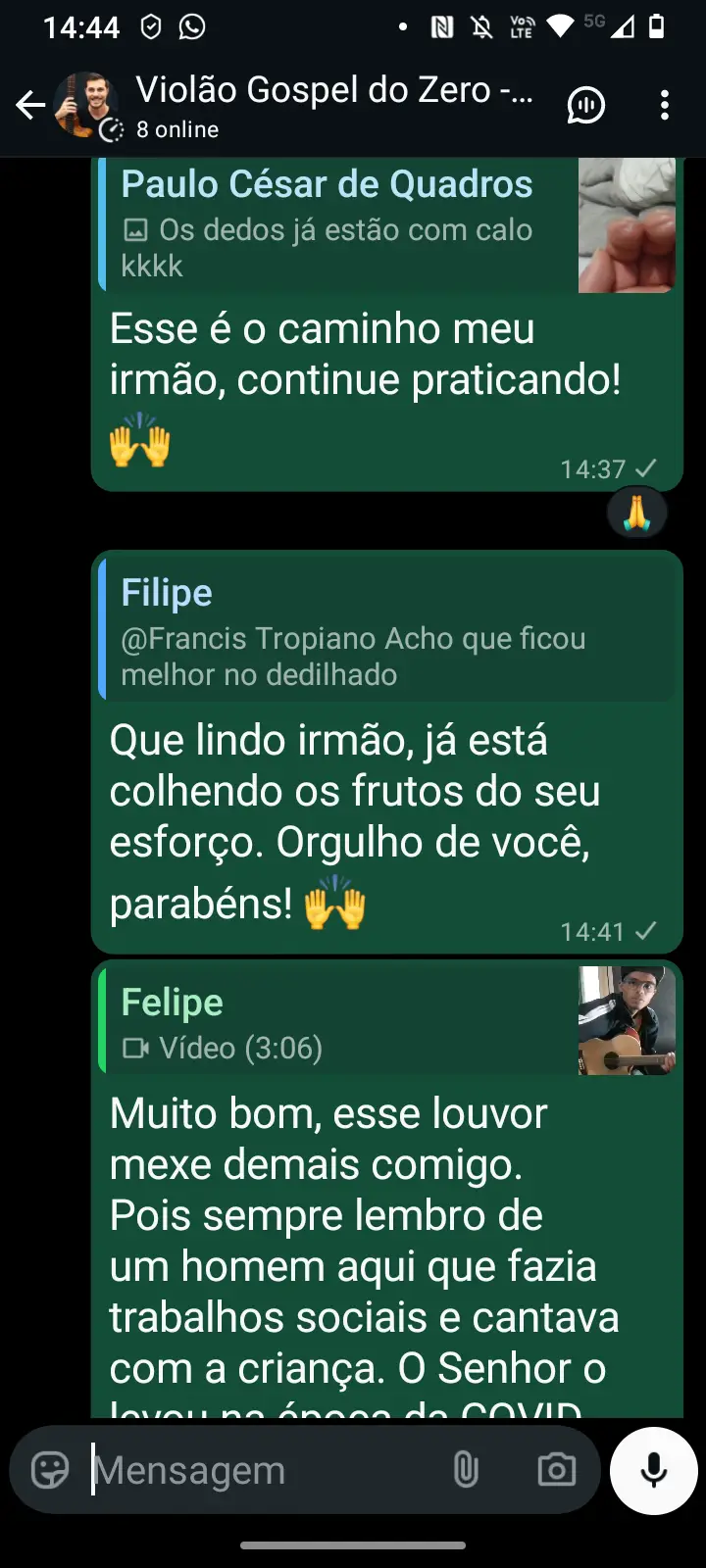Screen dimensions: 706x1568
Task: Open the Violão Gospel do Zero group info
Action: [x=333, y=104]
